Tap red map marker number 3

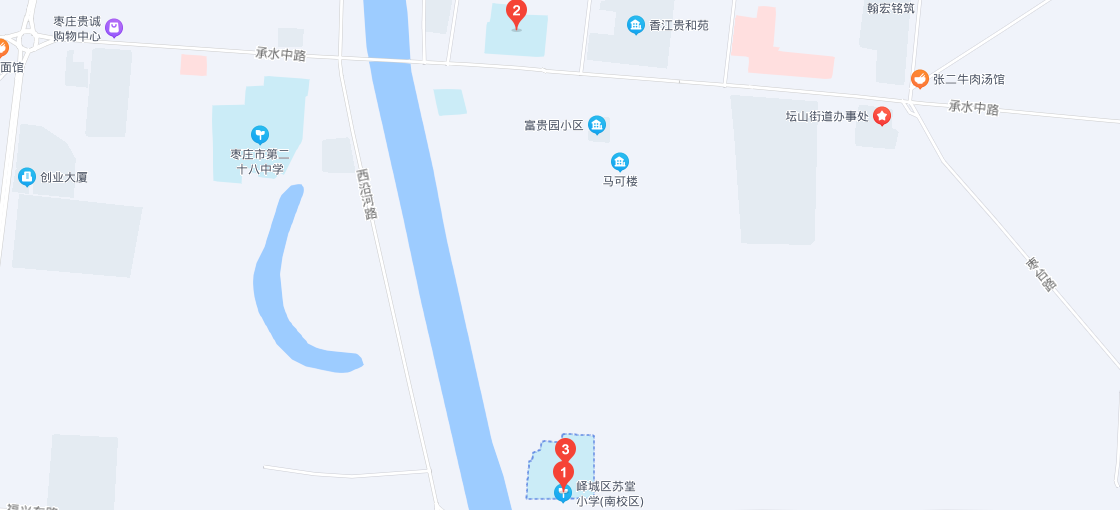pos(565,451)
